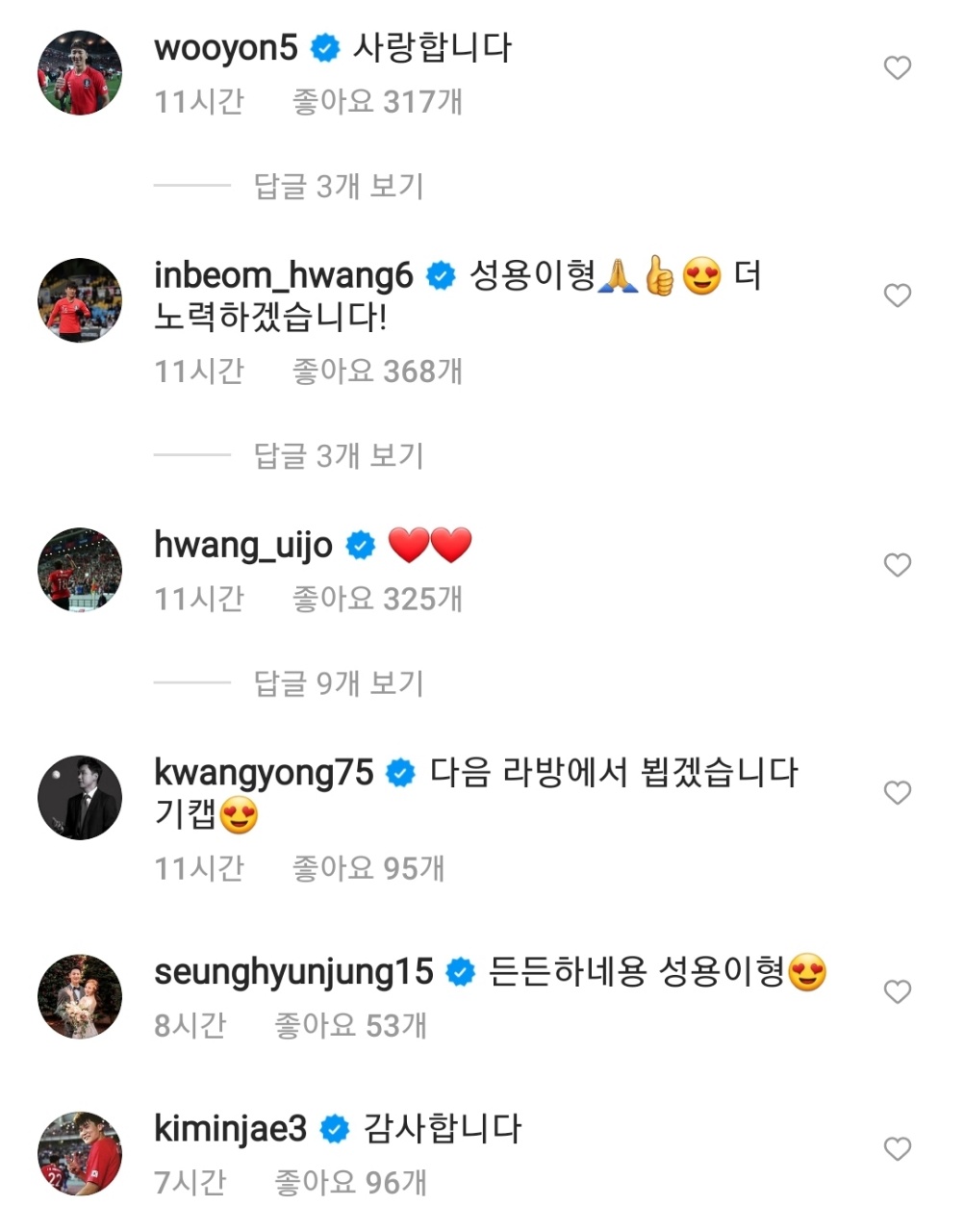Like kwangyong75's comment
The width and height of the screenshot is (964, 1232).
click(x=897, y=793)
